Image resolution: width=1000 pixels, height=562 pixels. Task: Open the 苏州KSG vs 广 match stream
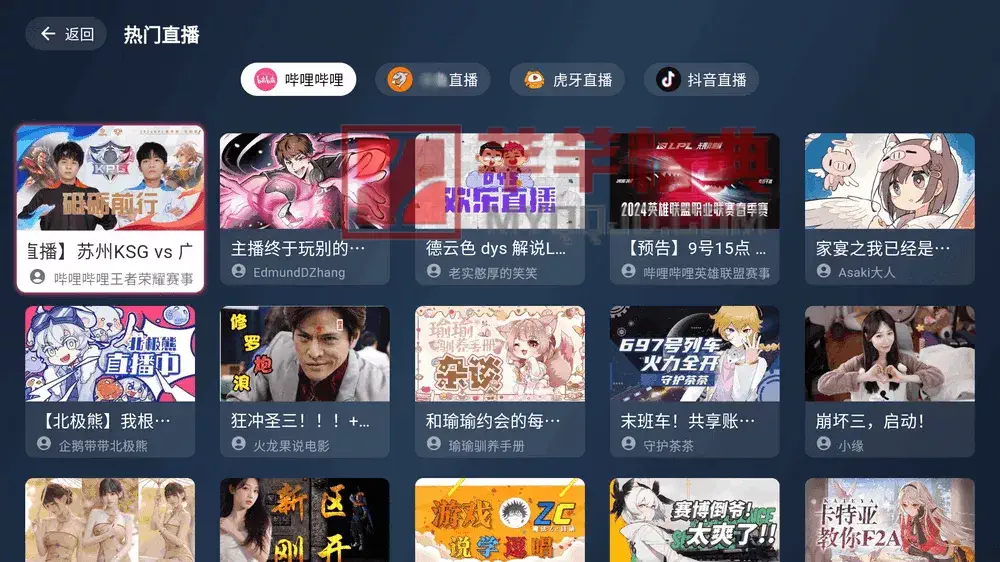coord(110,209)
